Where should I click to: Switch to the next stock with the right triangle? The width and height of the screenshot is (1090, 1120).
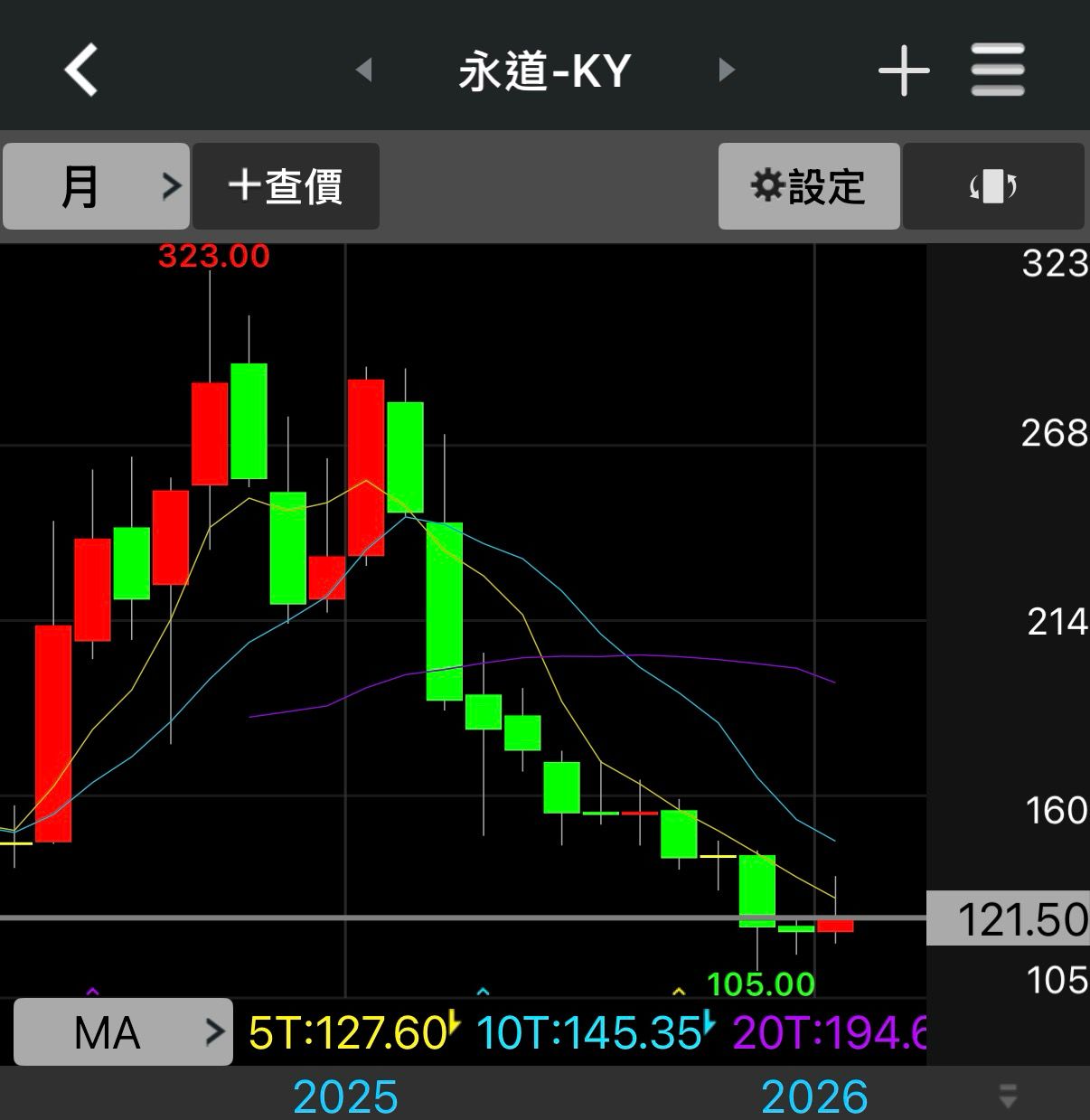tap(727, 70)
